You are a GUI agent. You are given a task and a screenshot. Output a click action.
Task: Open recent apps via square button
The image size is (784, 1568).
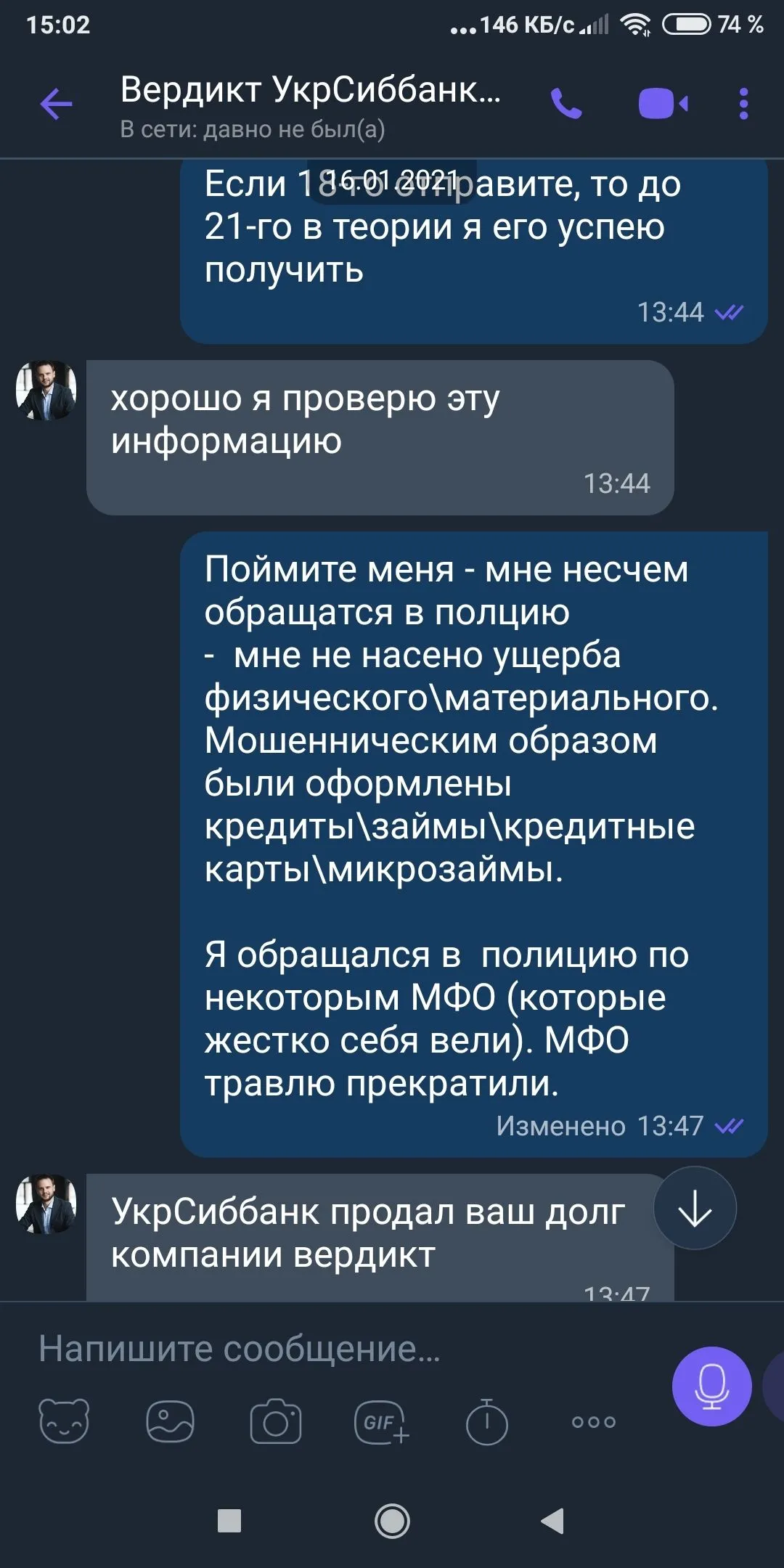click(229, 1521)
